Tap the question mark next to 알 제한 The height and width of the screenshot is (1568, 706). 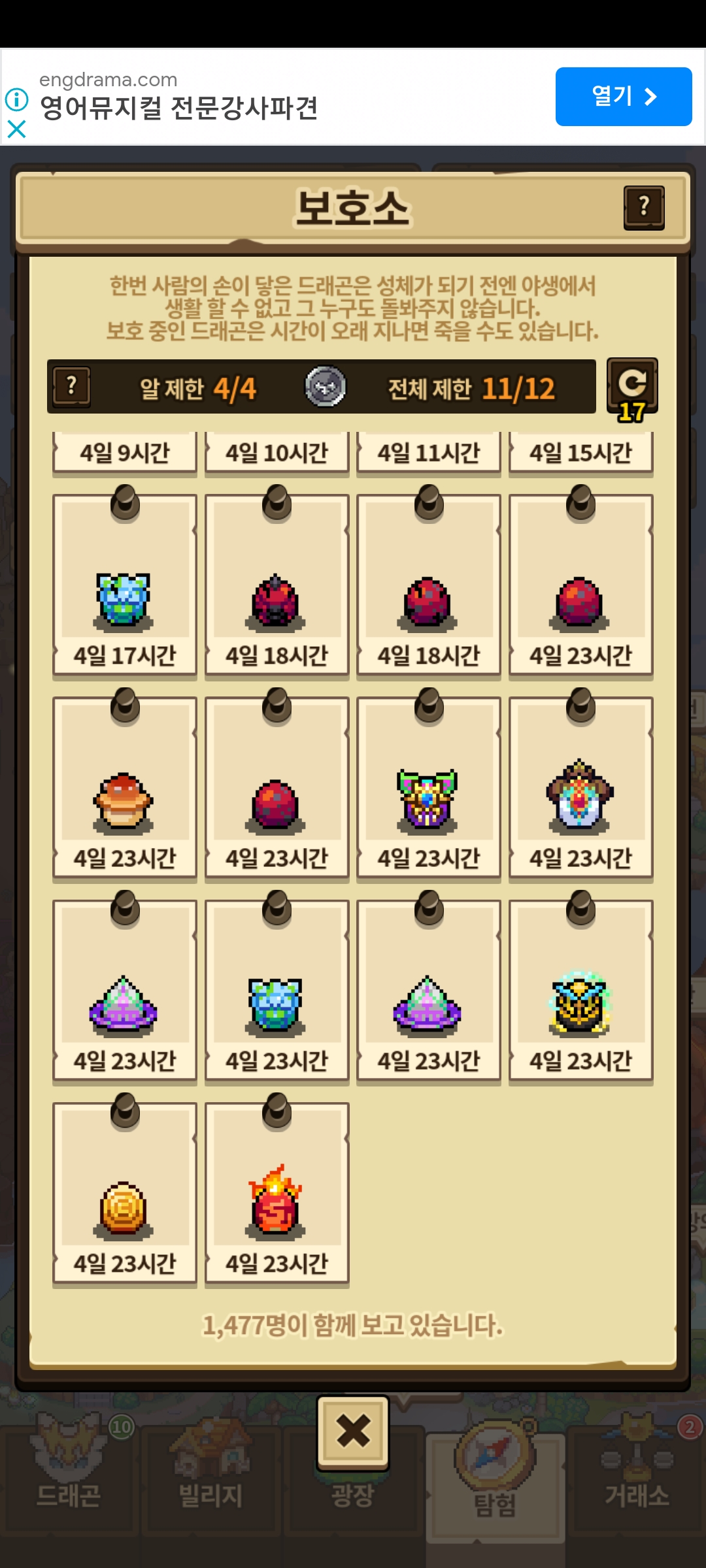coord(71,387)
